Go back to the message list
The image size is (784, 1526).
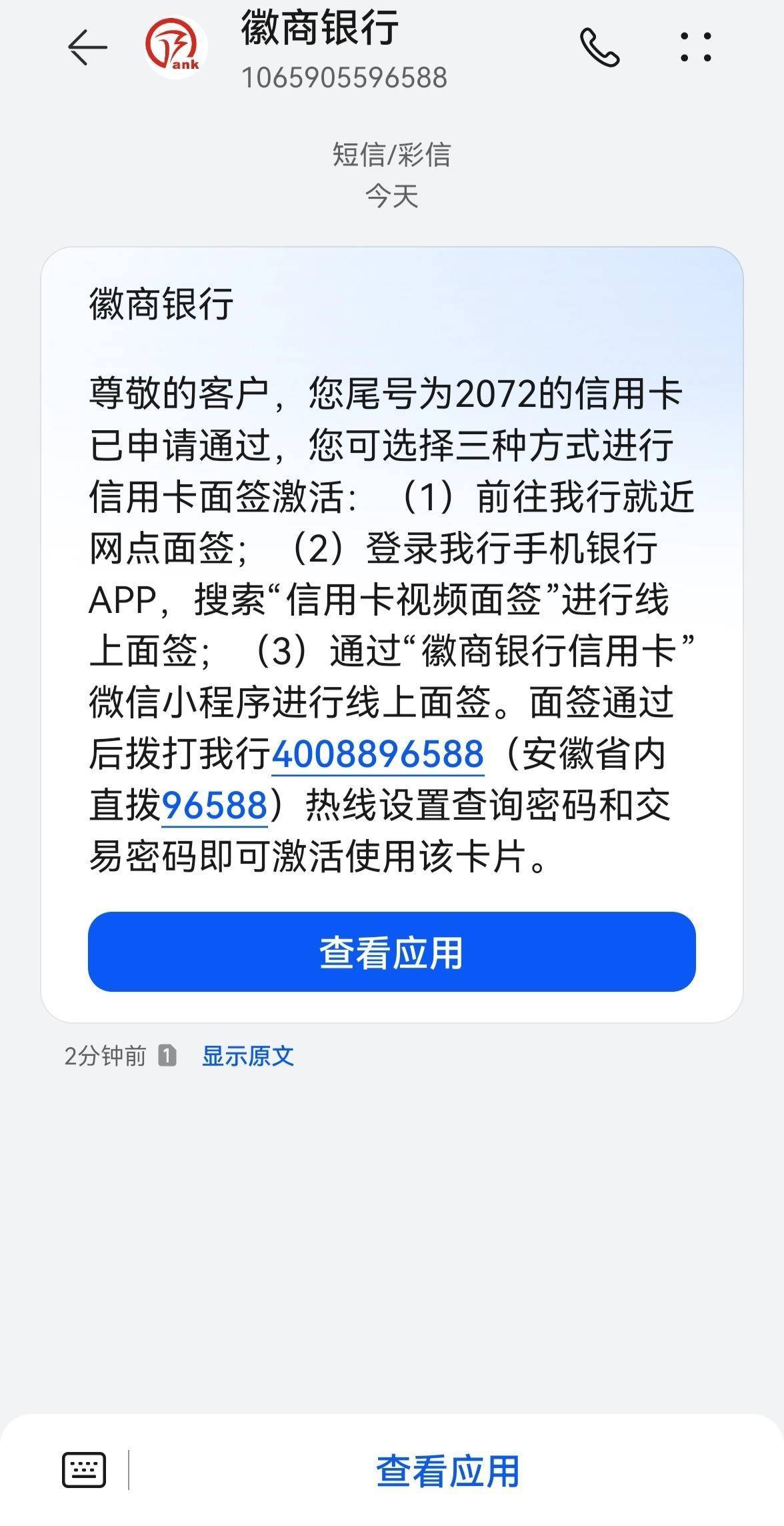tap(87, 47)
